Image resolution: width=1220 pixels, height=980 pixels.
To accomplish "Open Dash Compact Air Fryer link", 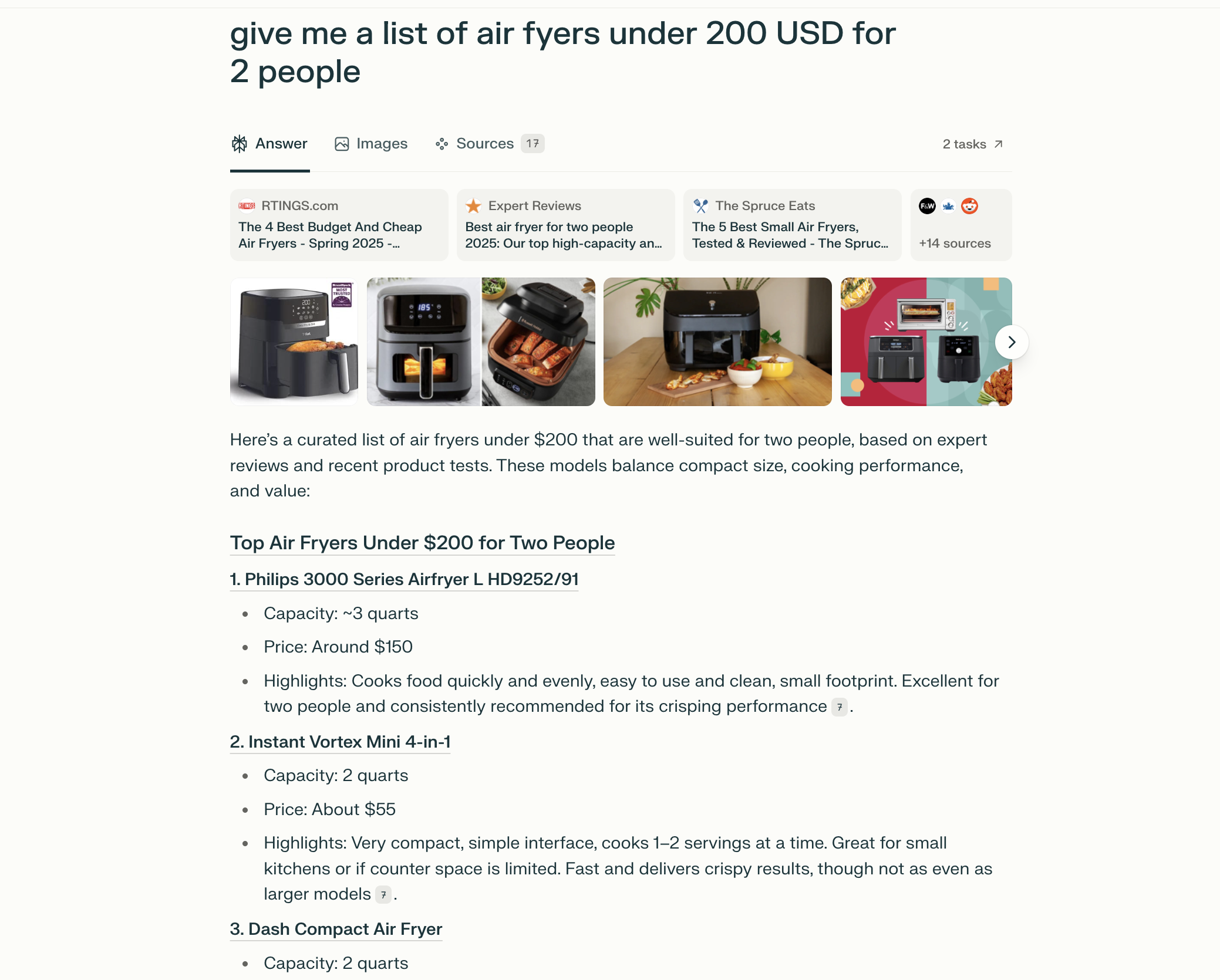I will (336, 929).
